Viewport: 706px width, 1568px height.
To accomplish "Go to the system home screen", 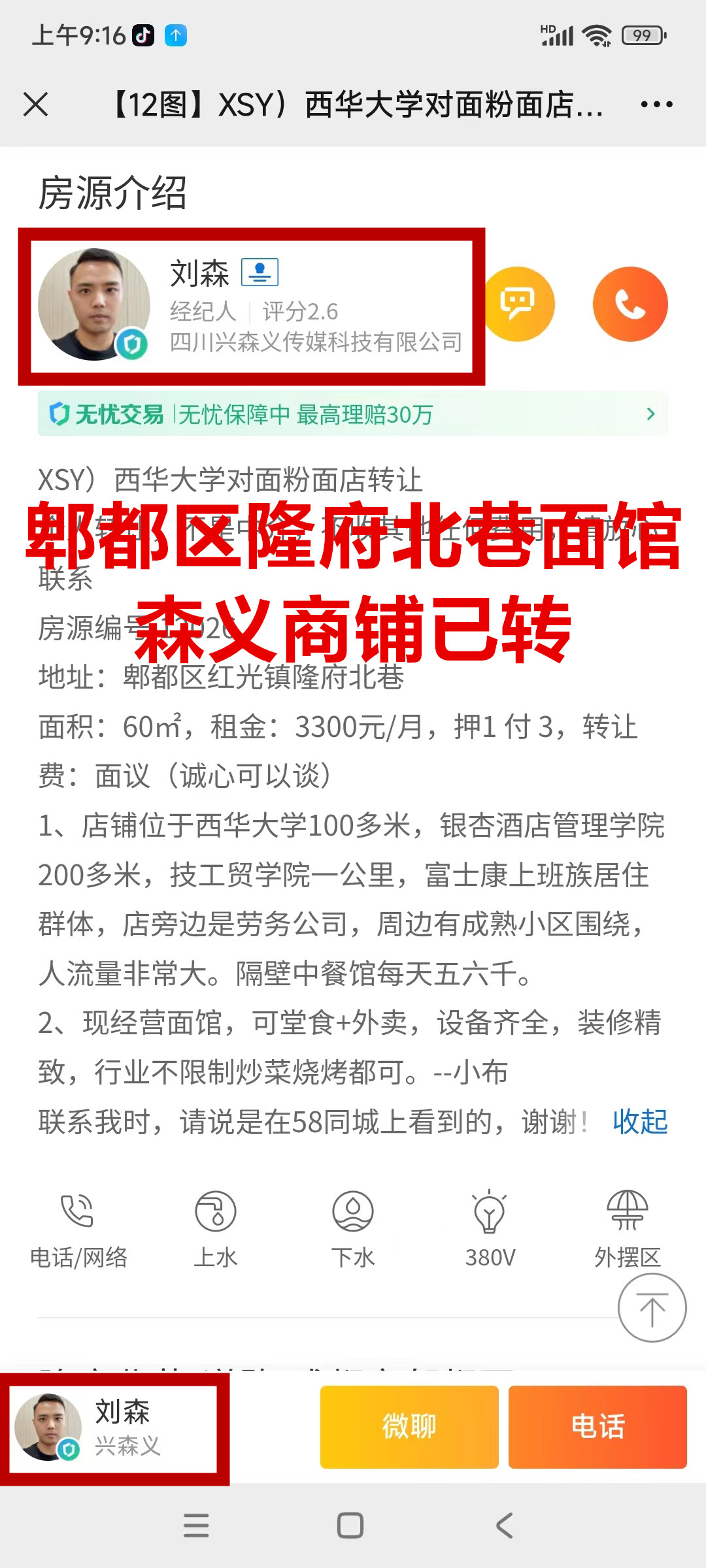I will click(x=350, y=1526).
